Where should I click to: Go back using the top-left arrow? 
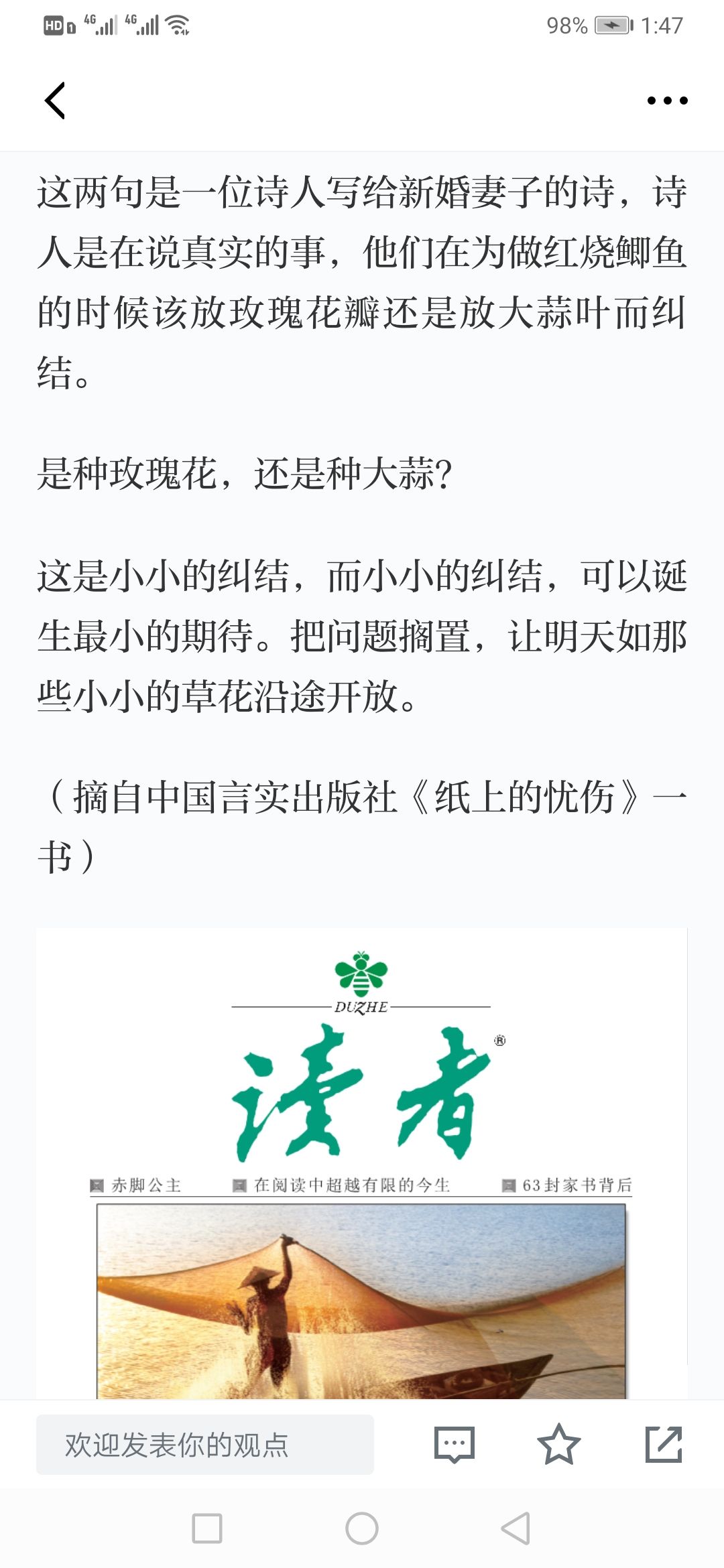pos(55,101)
